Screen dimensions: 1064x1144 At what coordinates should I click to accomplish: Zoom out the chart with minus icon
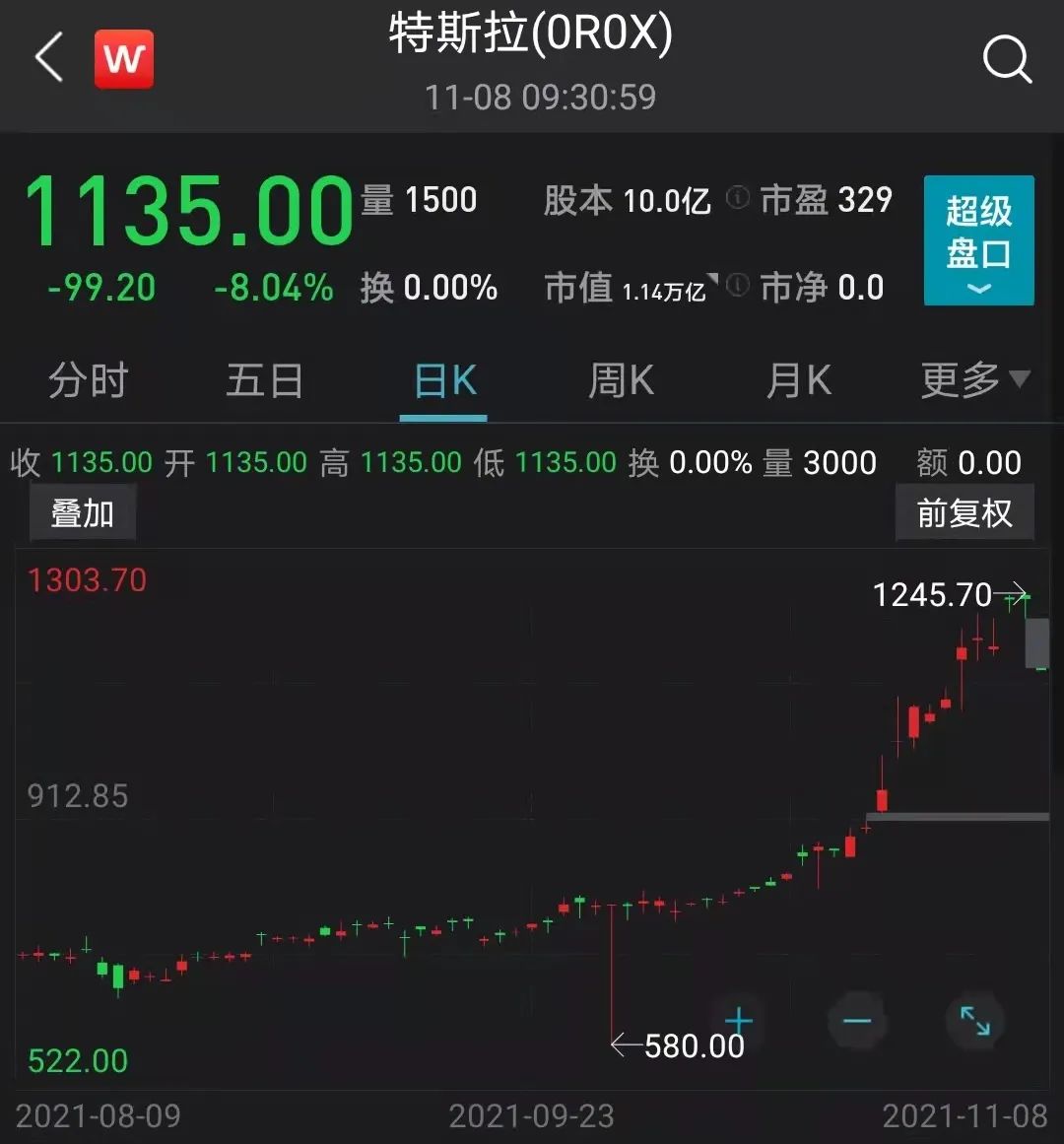tap(856, 1021)
